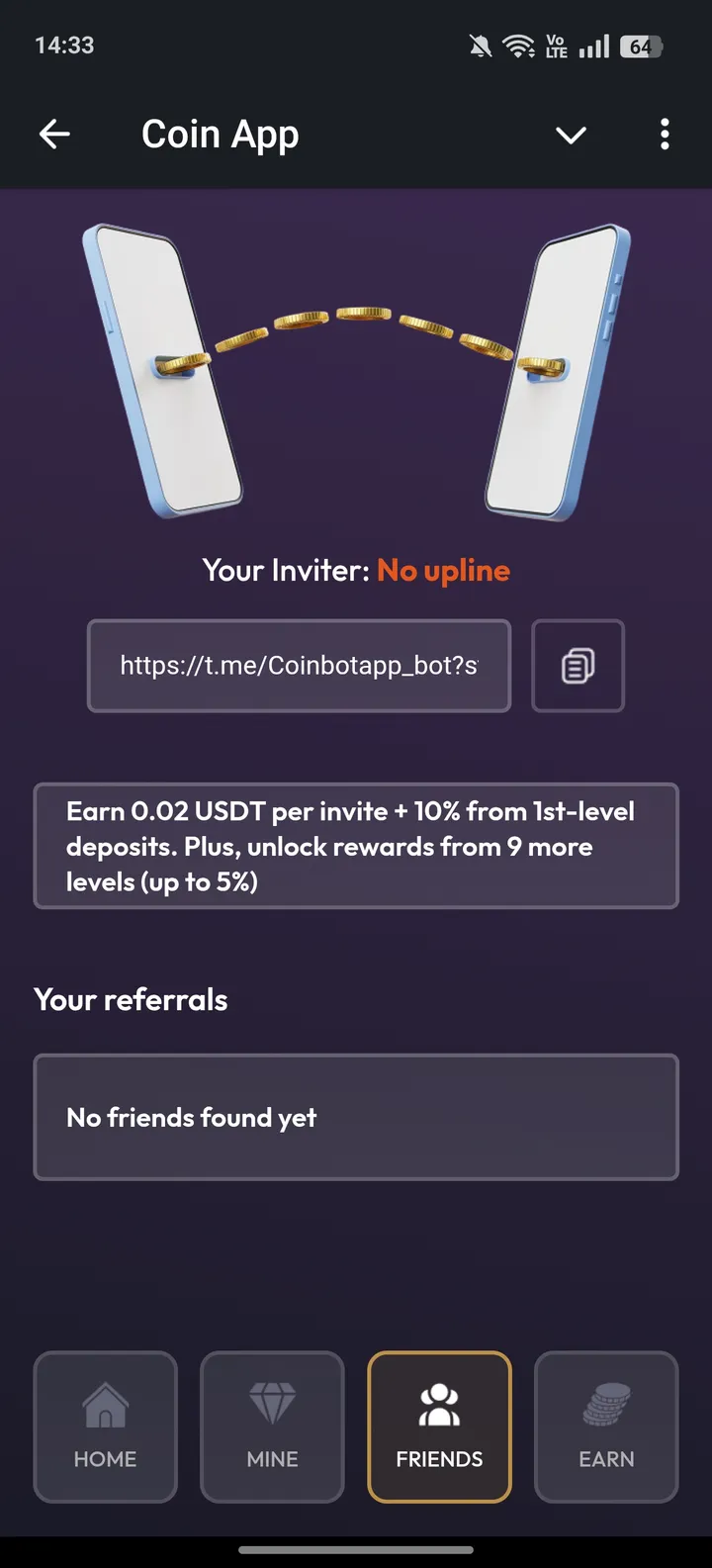Tap the back arrow to leave Coin App
712x1568 pixels.
click(54, 134)
